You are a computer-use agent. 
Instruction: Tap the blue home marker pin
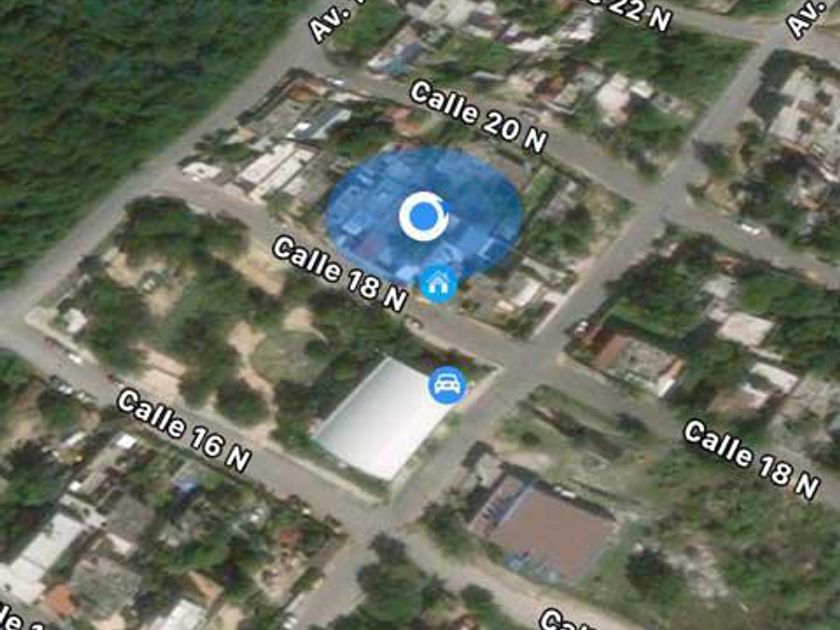point(437,285)
